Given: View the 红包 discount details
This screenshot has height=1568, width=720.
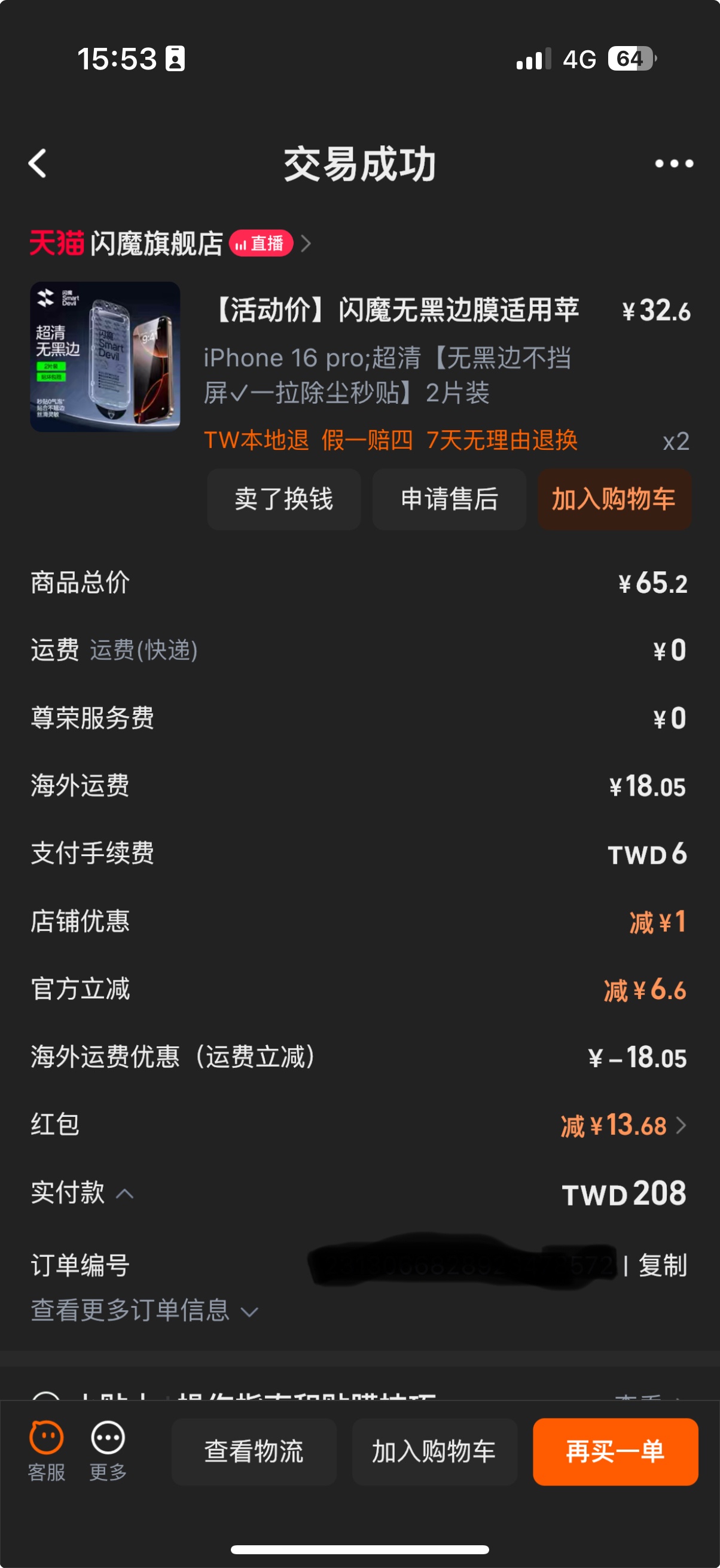Looking at the screenshot, I should (623, 1125).
